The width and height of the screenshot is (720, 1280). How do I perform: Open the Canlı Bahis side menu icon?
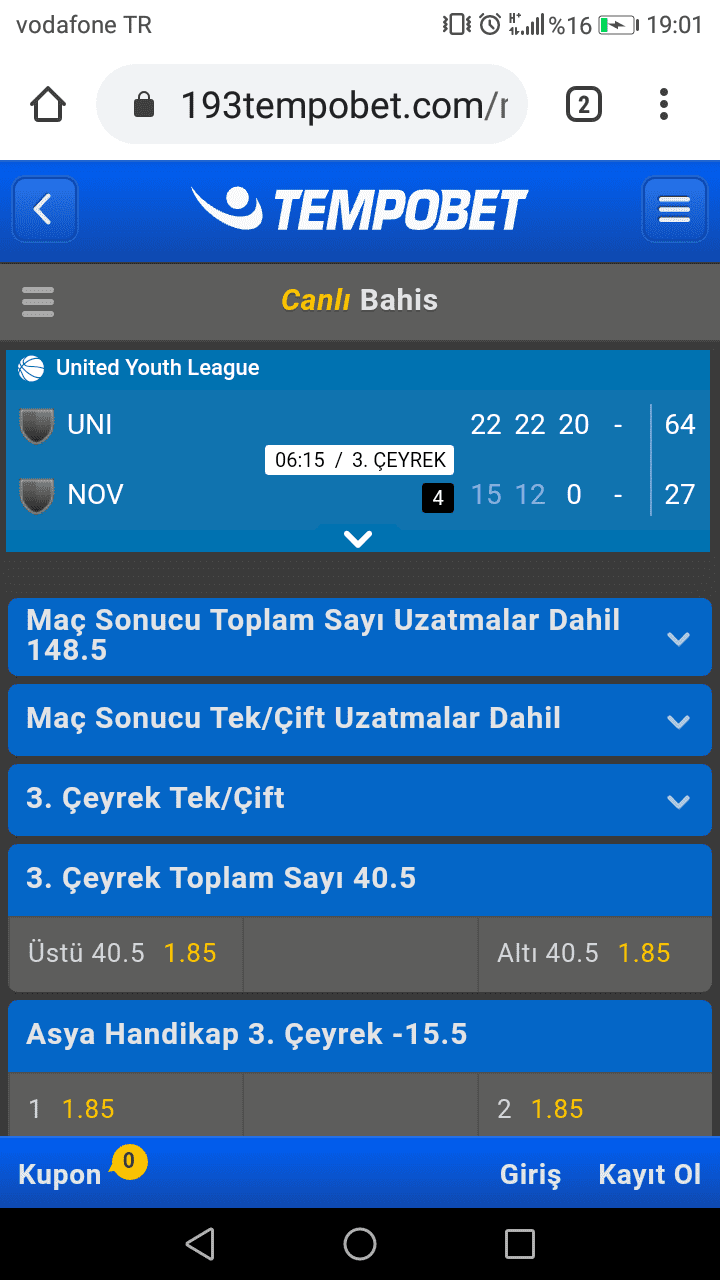[38, 301]
